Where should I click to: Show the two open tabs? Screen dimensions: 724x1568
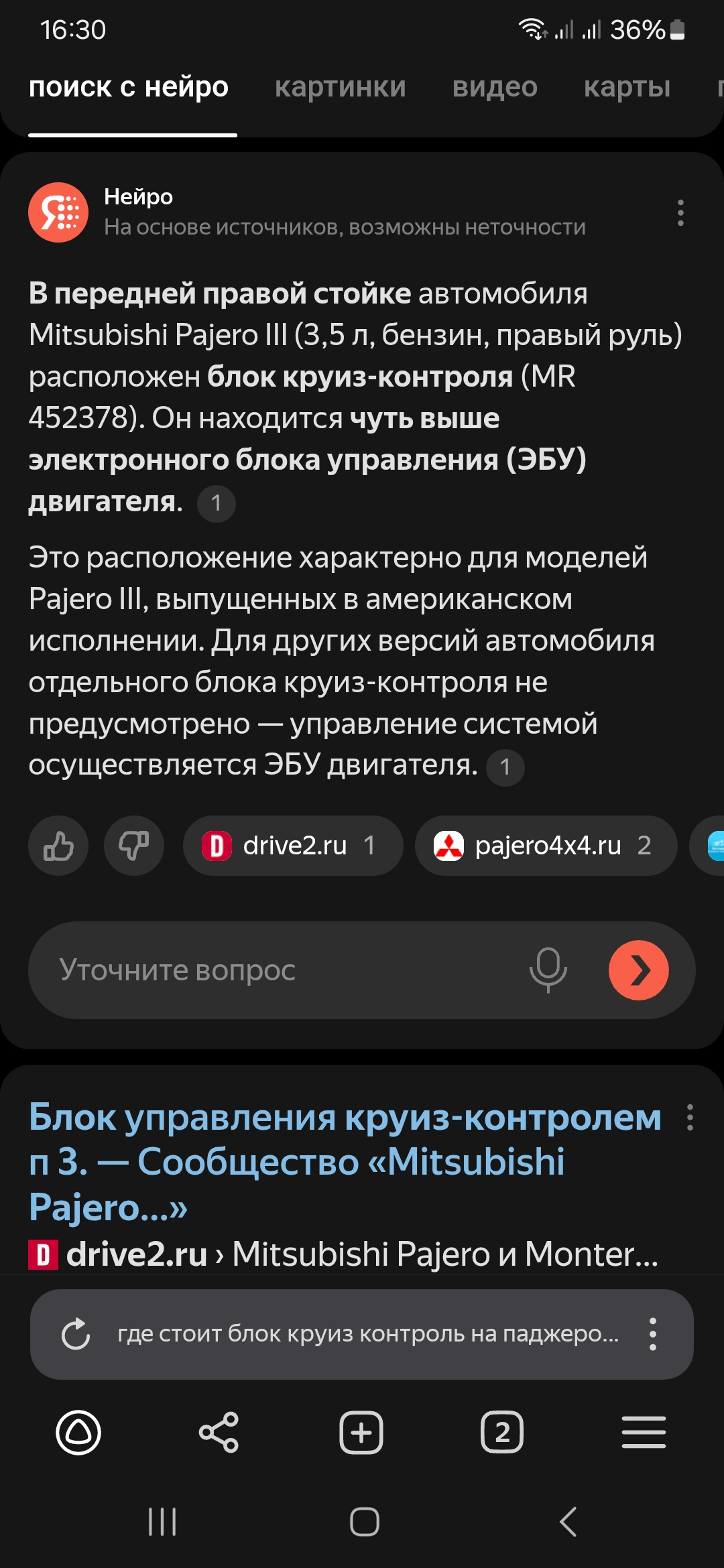click(x=502, y=1433)
